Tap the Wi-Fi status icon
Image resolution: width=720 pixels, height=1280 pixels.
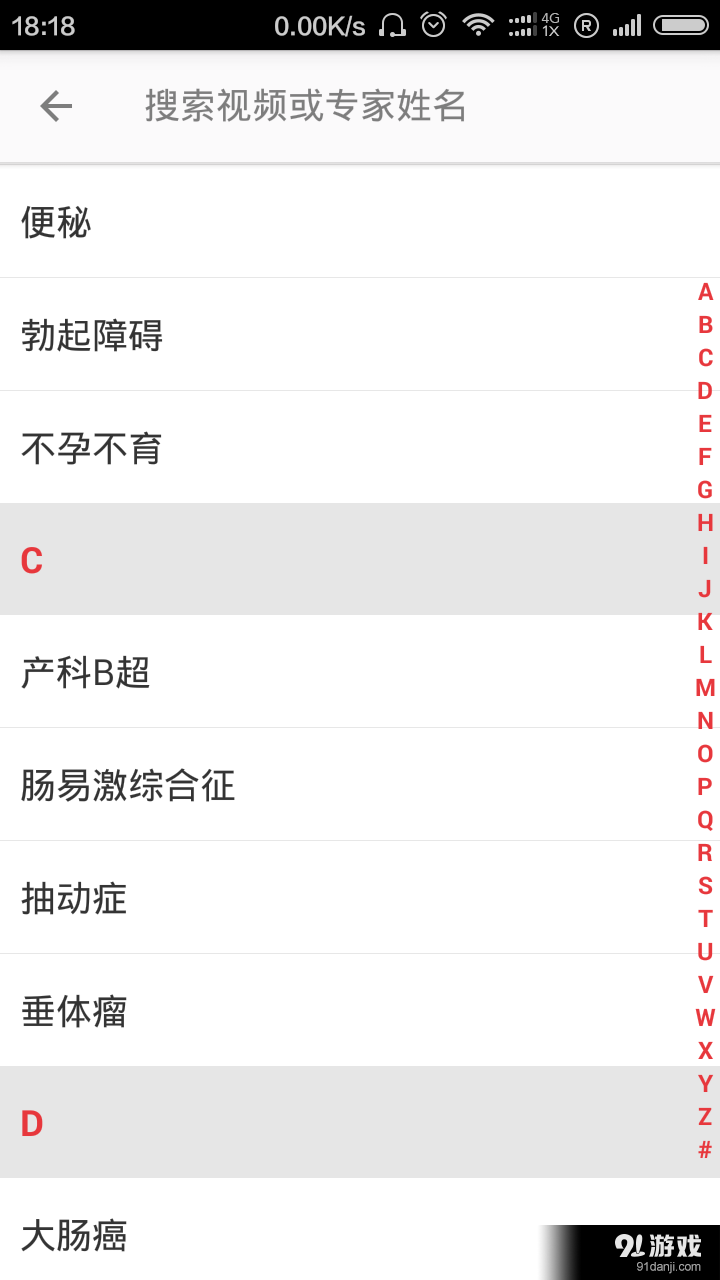click(x=478, y=24)
